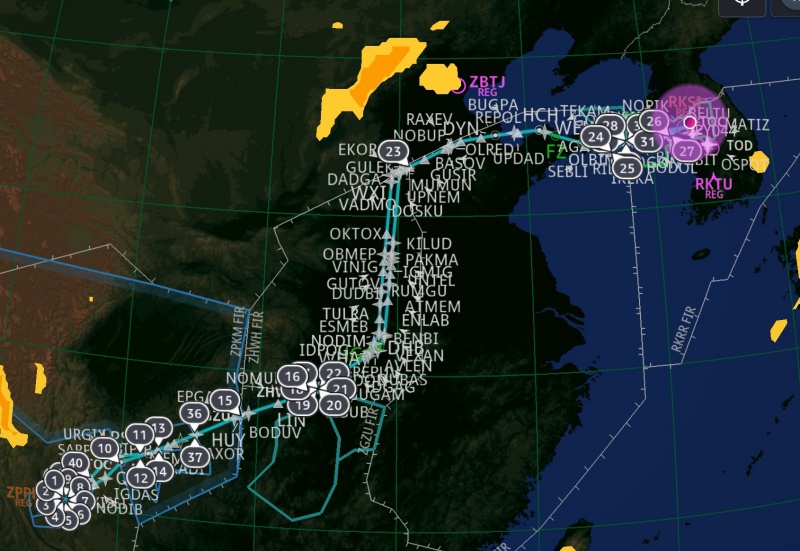Select numbered map pin 11
The height and width of the screenshot is (551, 800).
(x=138, y=434)
